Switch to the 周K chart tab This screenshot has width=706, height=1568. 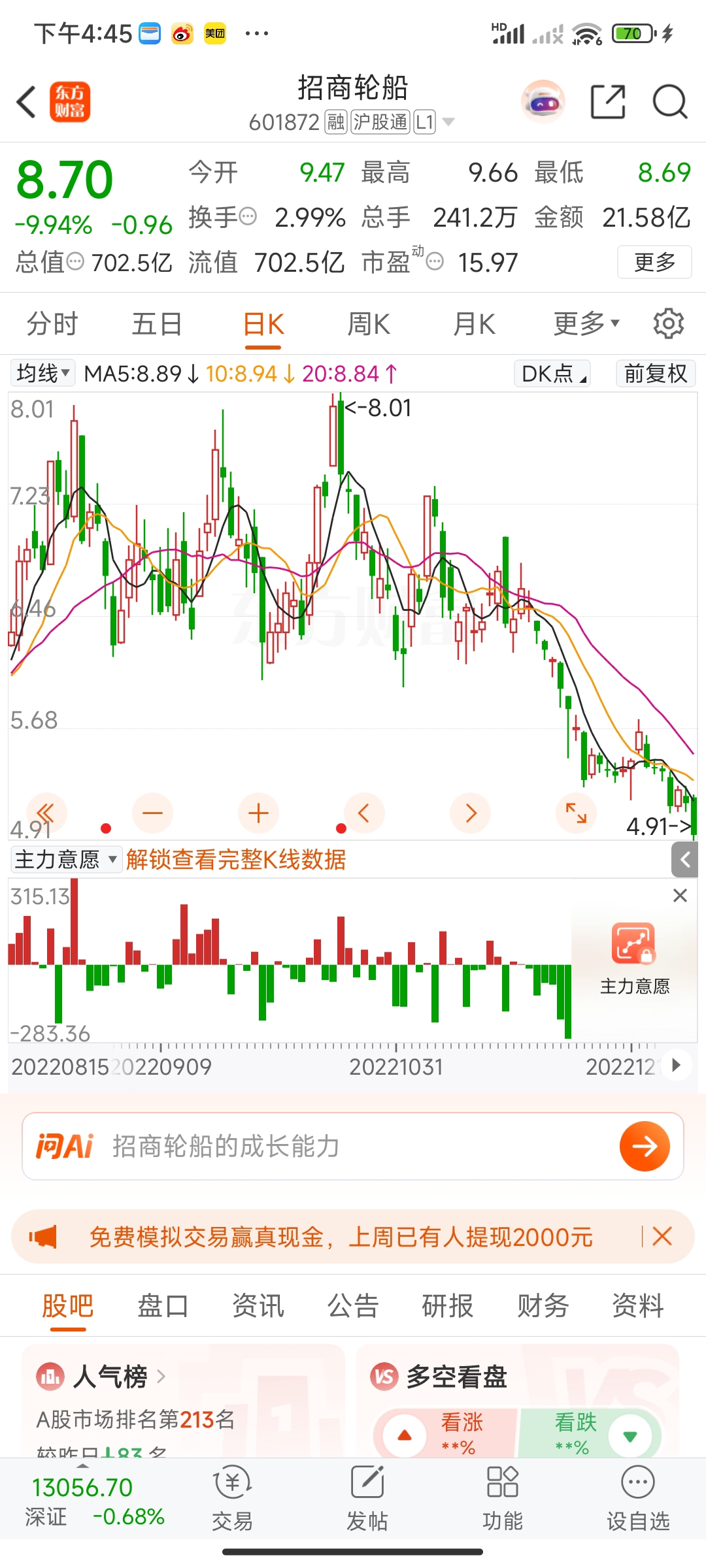click(x=368, y=324)
